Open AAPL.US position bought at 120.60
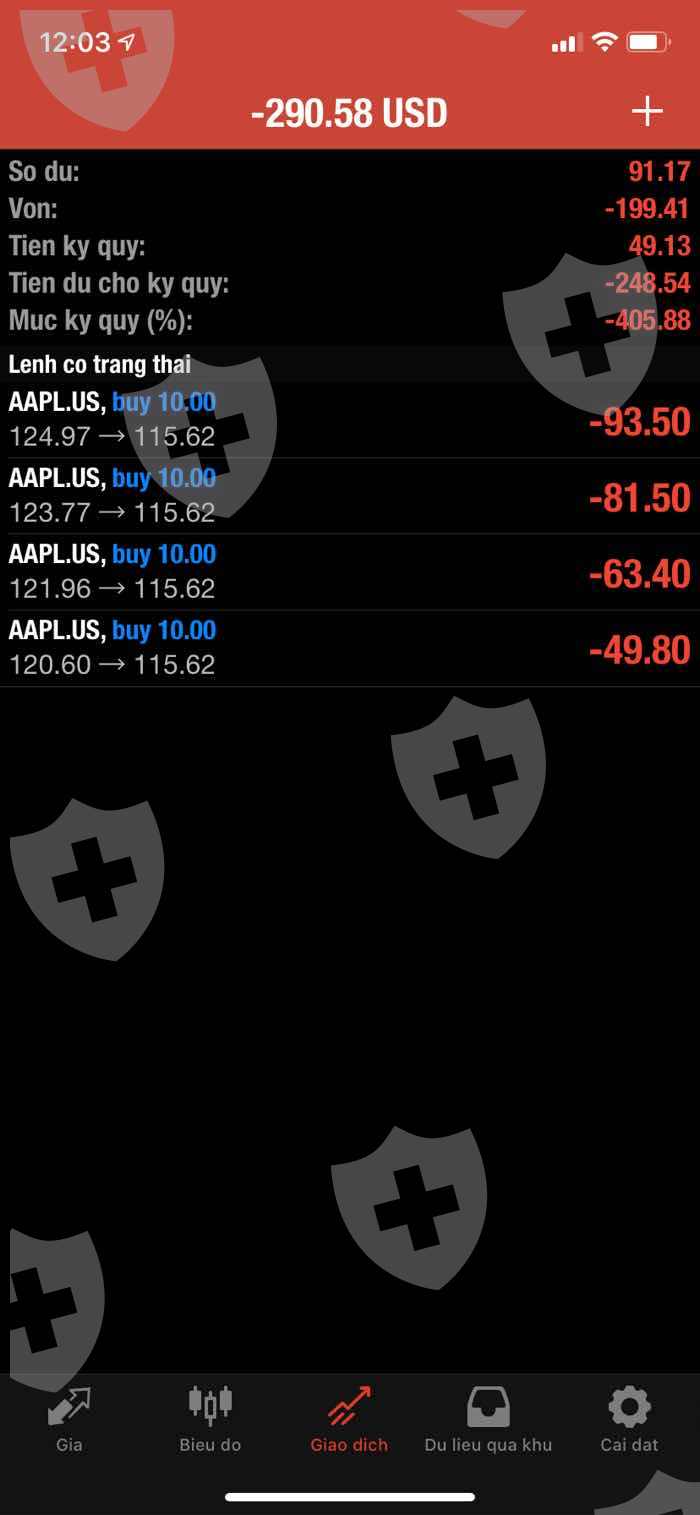 point(350,648)
